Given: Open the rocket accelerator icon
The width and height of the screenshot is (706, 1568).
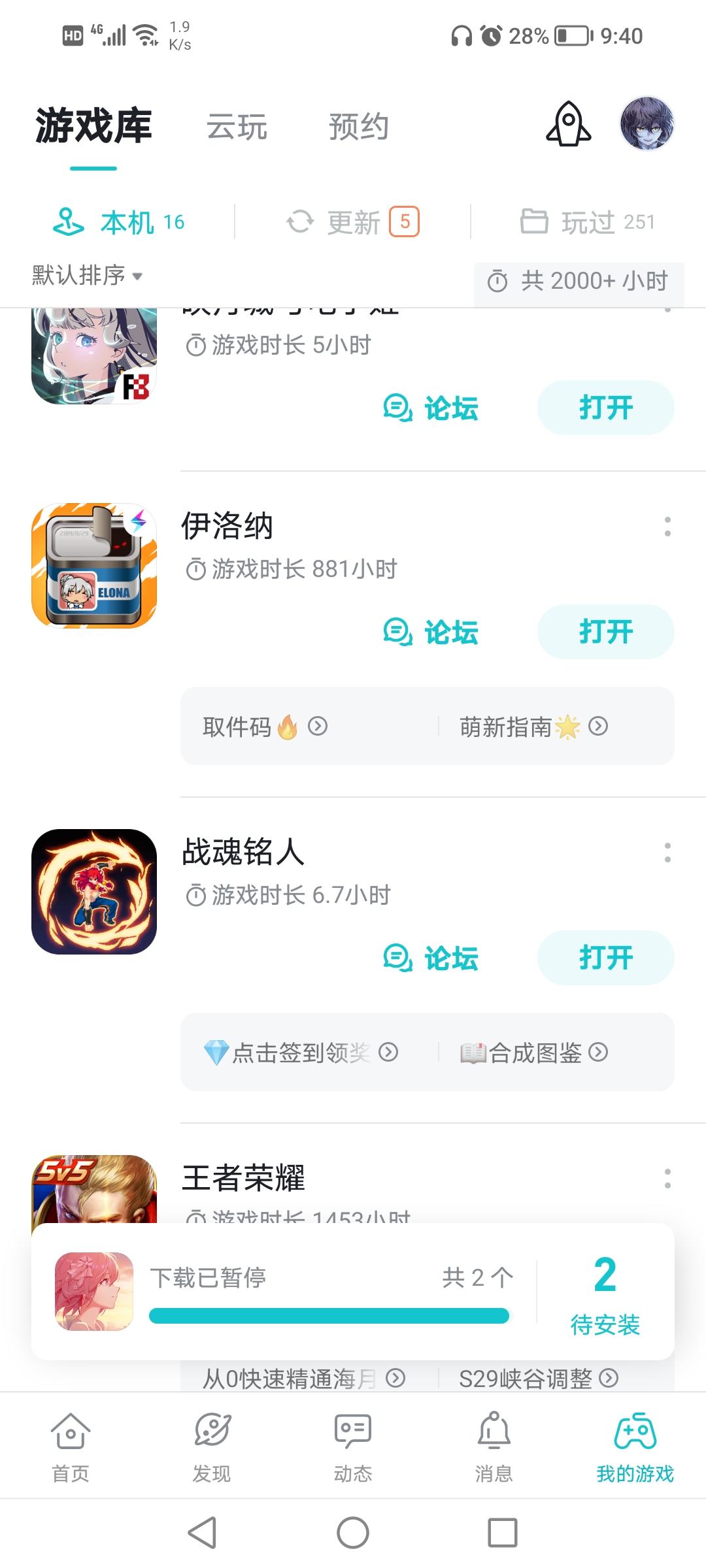Looking at the screenshot, I should tap(568, 124).
